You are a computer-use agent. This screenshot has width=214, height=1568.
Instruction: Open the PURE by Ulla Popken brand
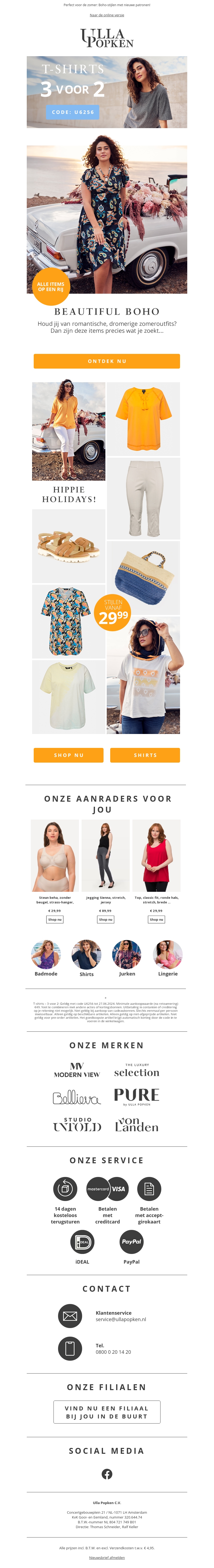[x=137, y=1096]
